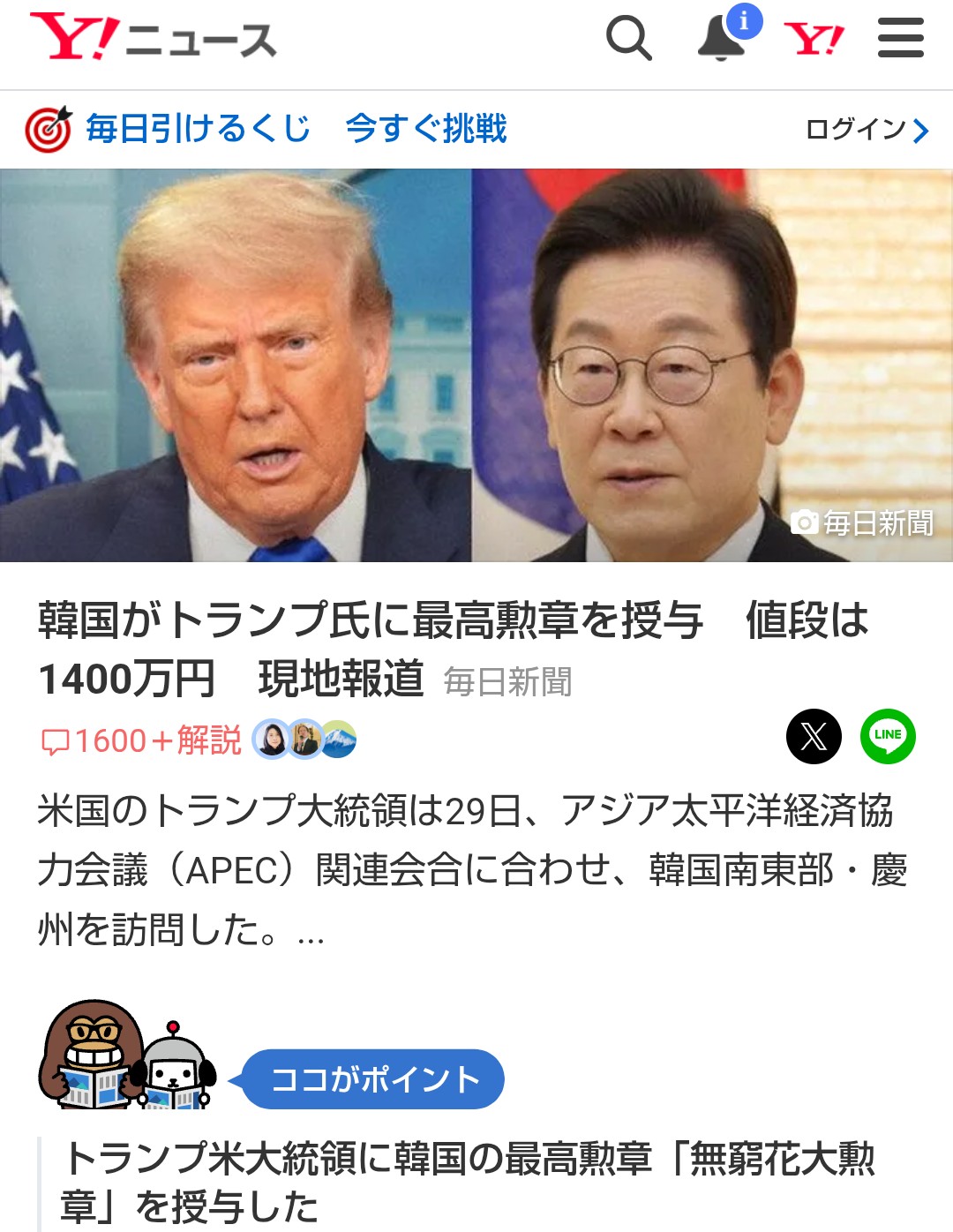
Task: View the 1600+ comments and 解説
Action: 141,740
